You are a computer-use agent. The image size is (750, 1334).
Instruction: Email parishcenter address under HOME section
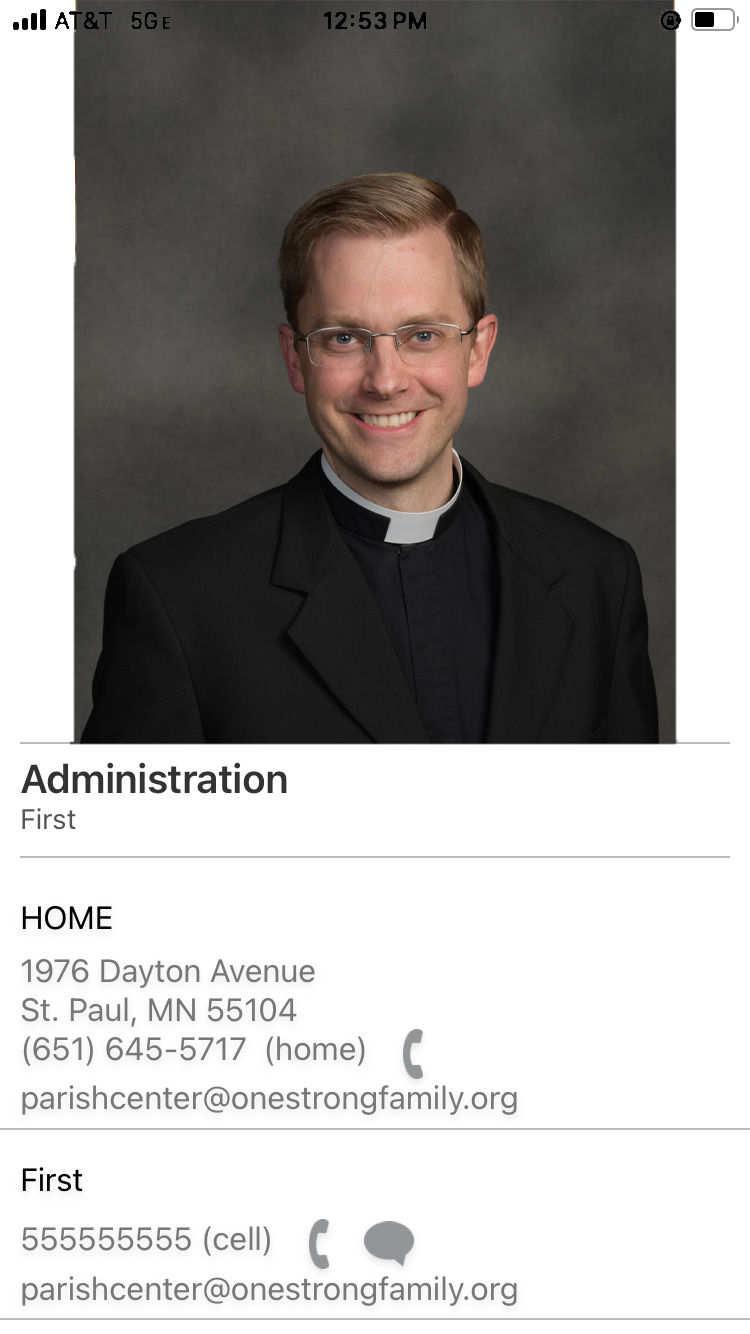coord(269,1099)
